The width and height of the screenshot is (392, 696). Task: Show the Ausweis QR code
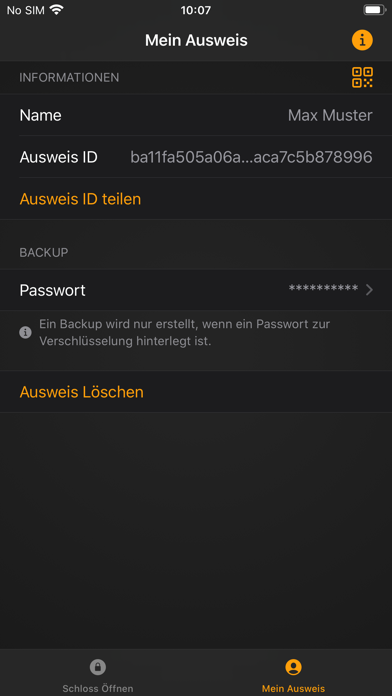pos(362,77)
